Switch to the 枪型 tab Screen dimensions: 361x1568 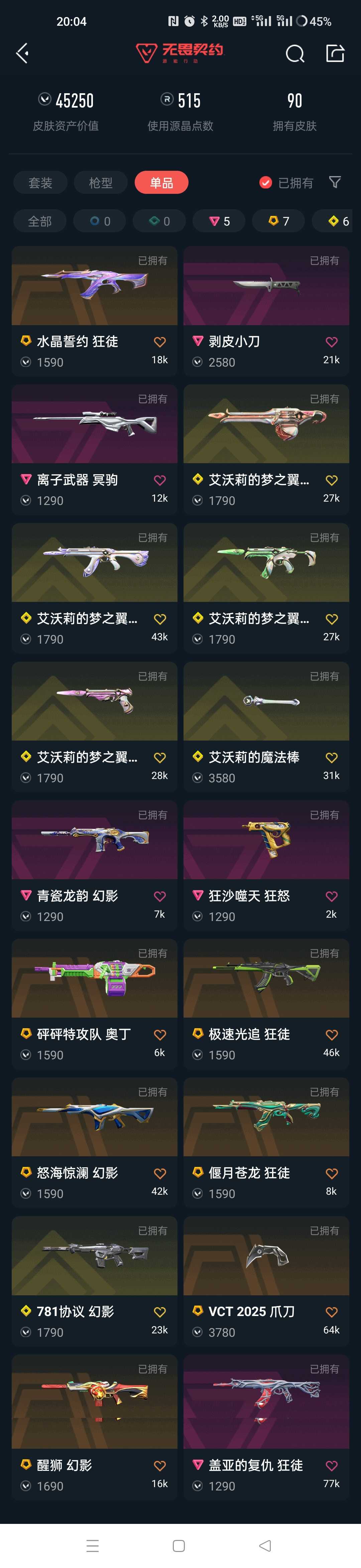101,182
